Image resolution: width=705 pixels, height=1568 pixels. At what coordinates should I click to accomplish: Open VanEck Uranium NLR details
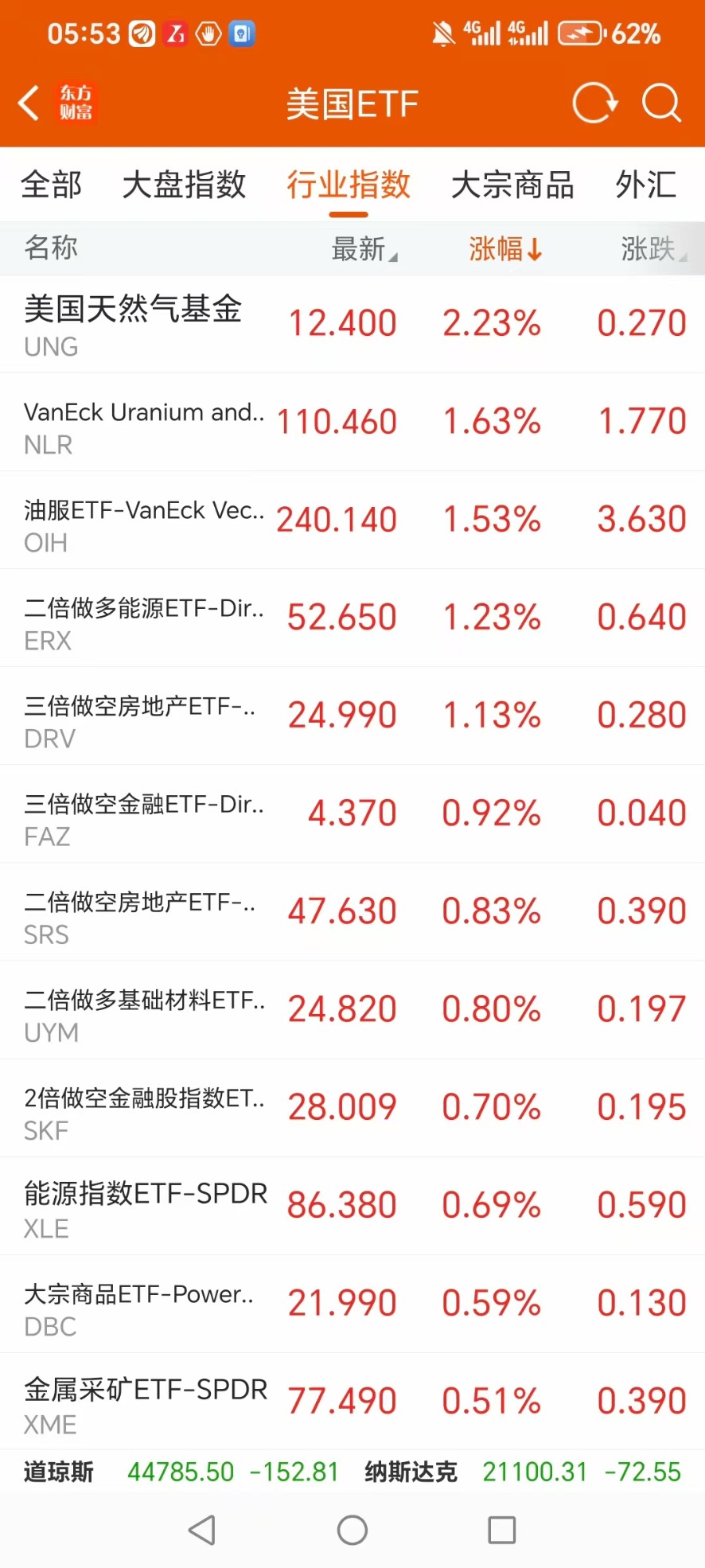352,423
